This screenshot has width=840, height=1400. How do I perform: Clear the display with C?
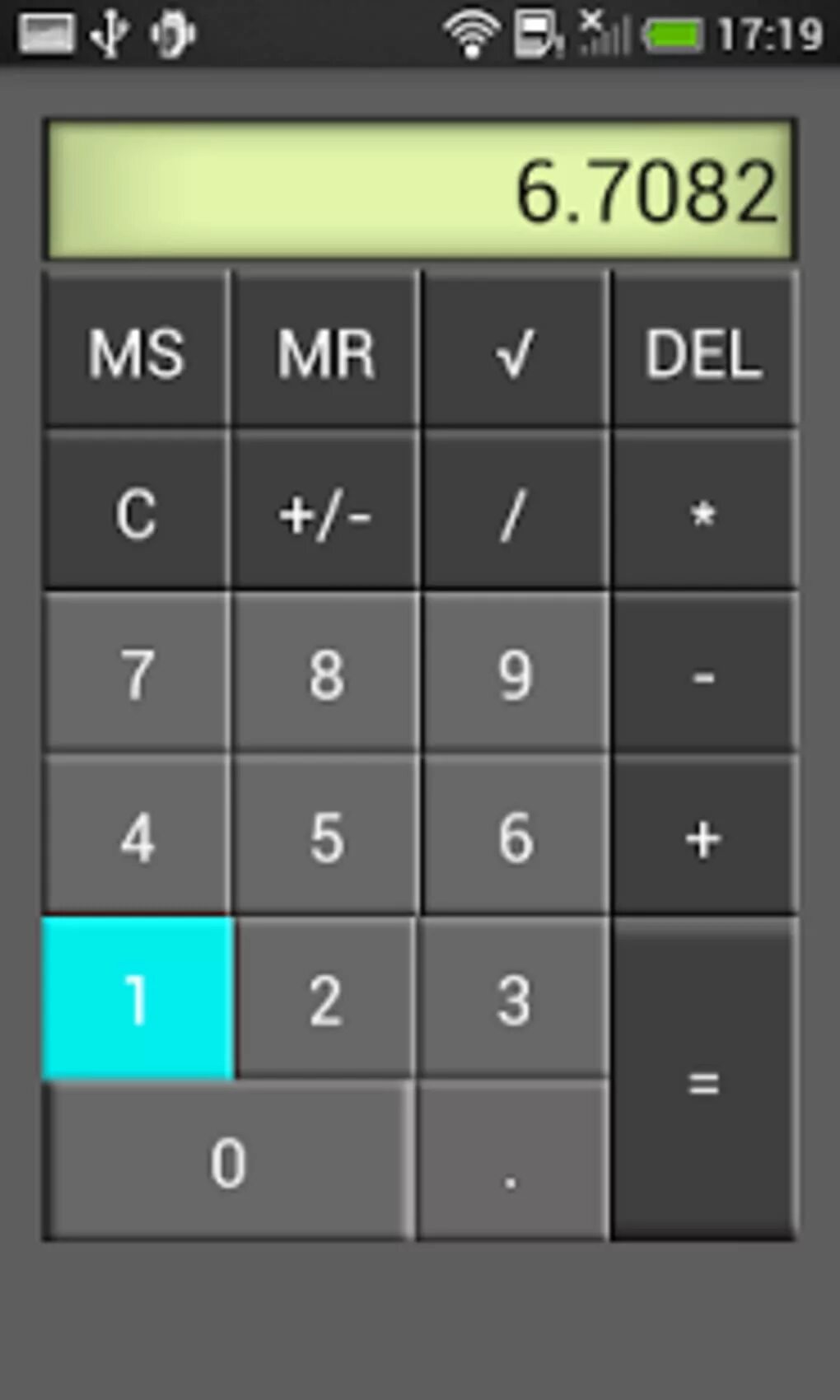pyautogui.click(x=137, y=511)
